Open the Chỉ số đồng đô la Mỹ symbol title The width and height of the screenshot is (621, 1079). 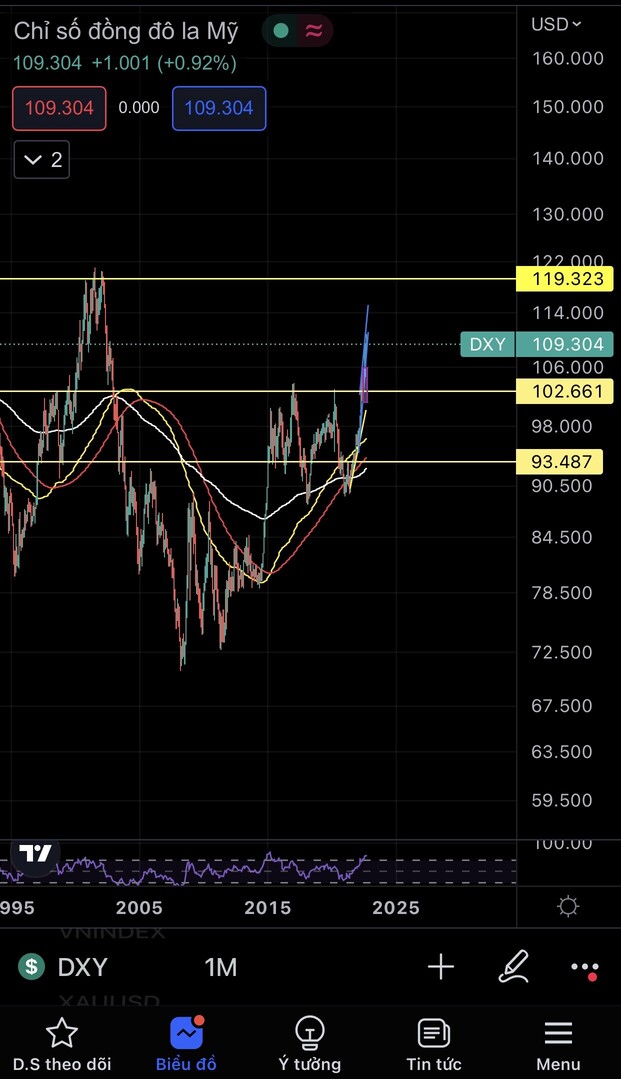coord(126,31)
